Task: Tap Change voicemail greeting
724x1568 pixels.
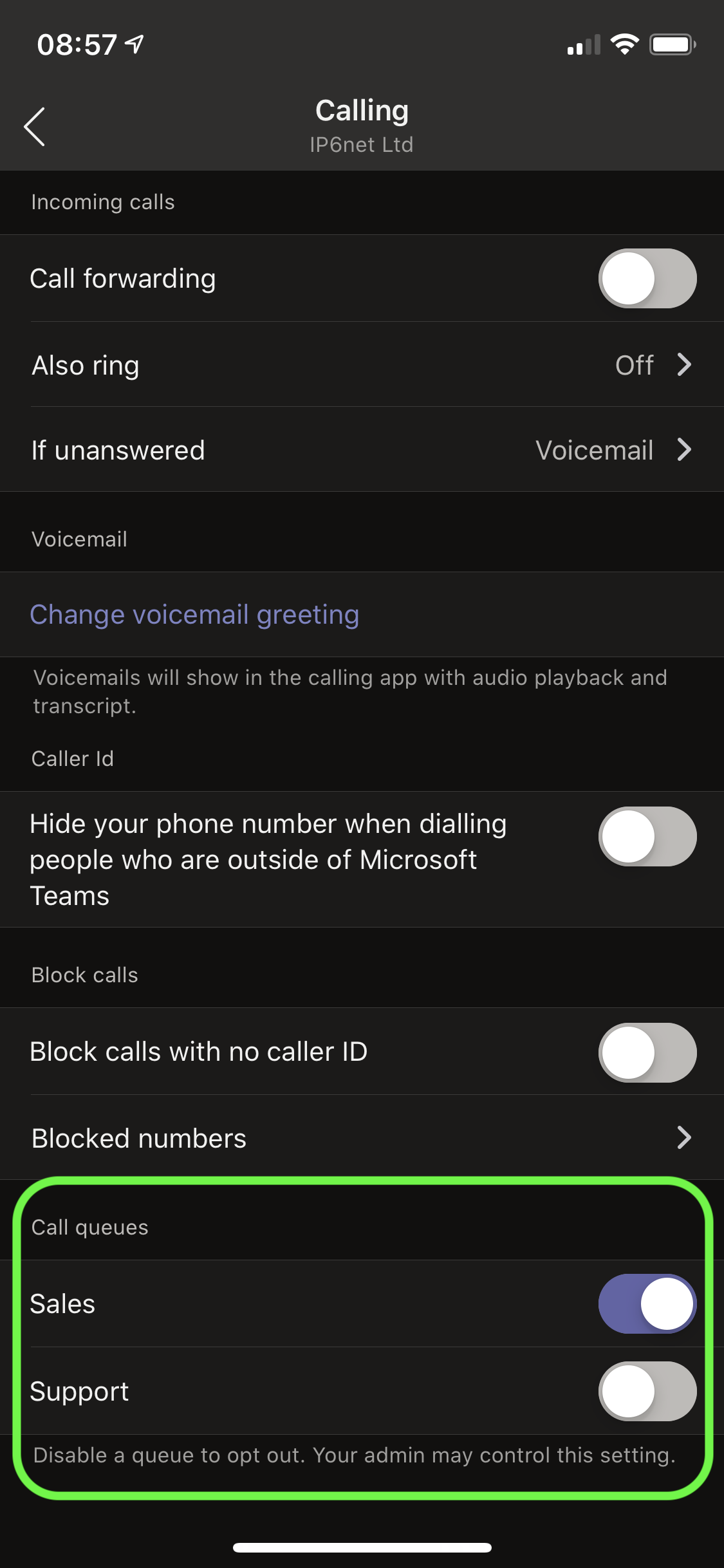Action: click(194, 614)
